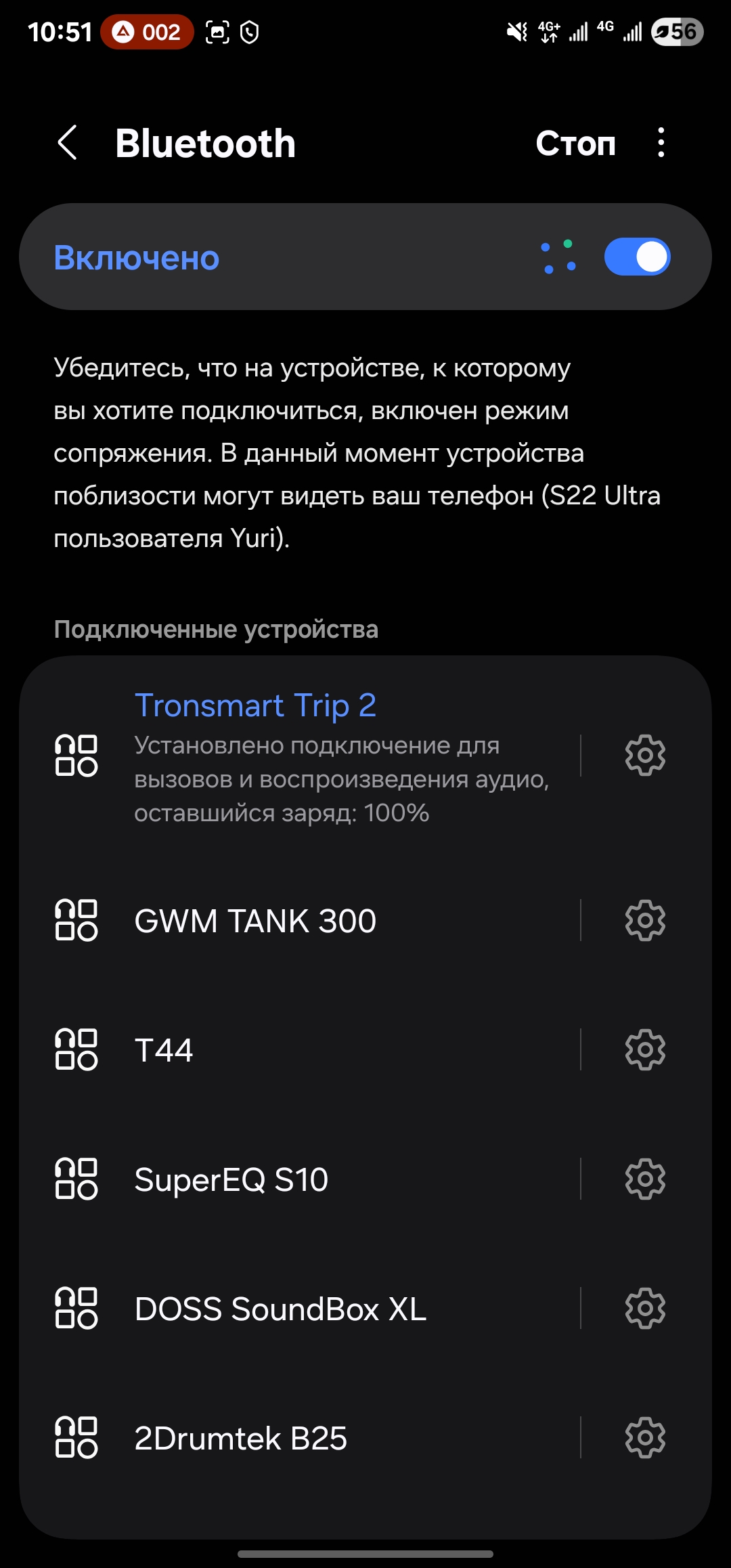The image size is (731, 1568).
Task: Connect to GWM TANK 300
Action: pyautogui.click(x=305, y=921)
